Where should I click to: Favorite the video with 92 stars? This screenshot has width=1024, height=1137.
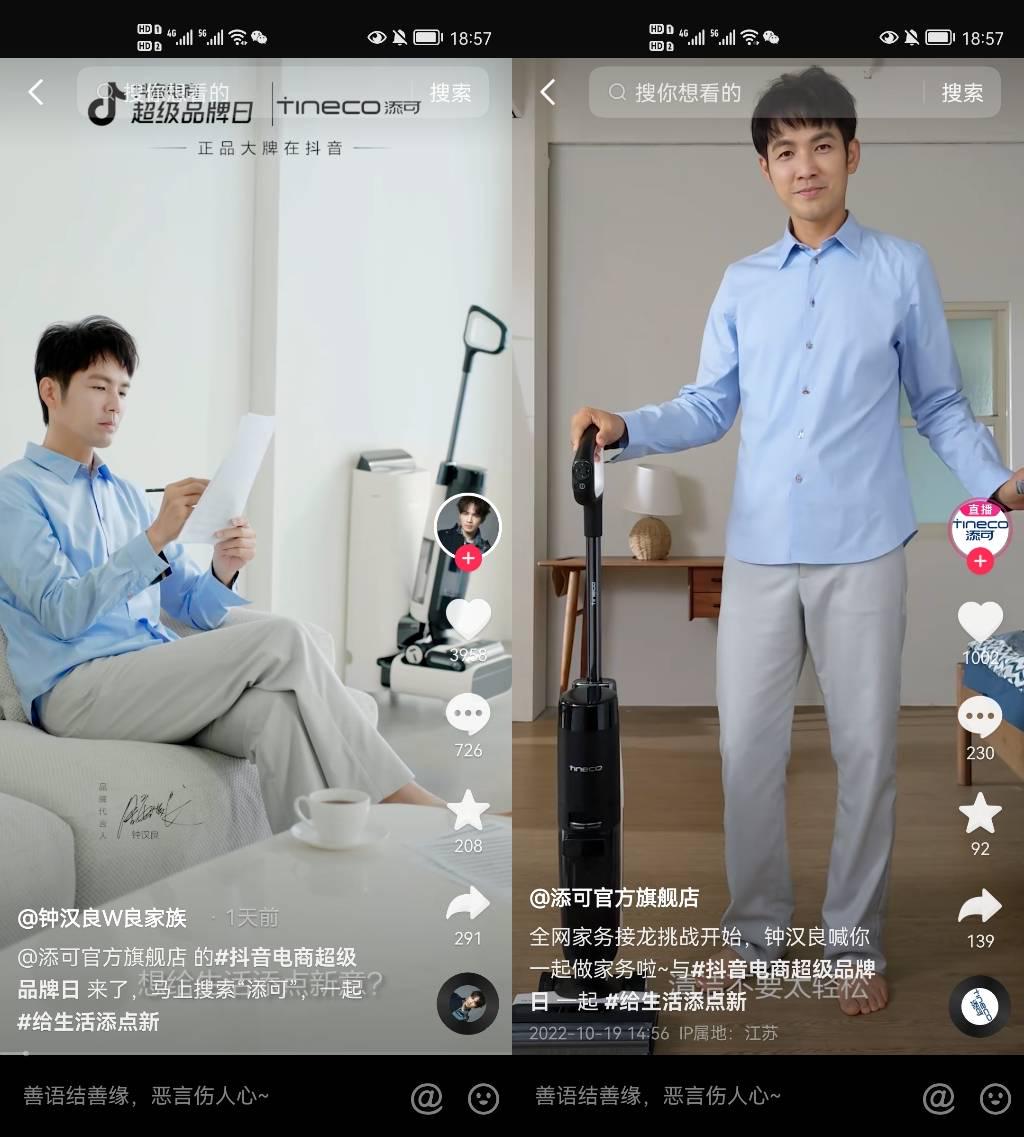tap(980, 813)
